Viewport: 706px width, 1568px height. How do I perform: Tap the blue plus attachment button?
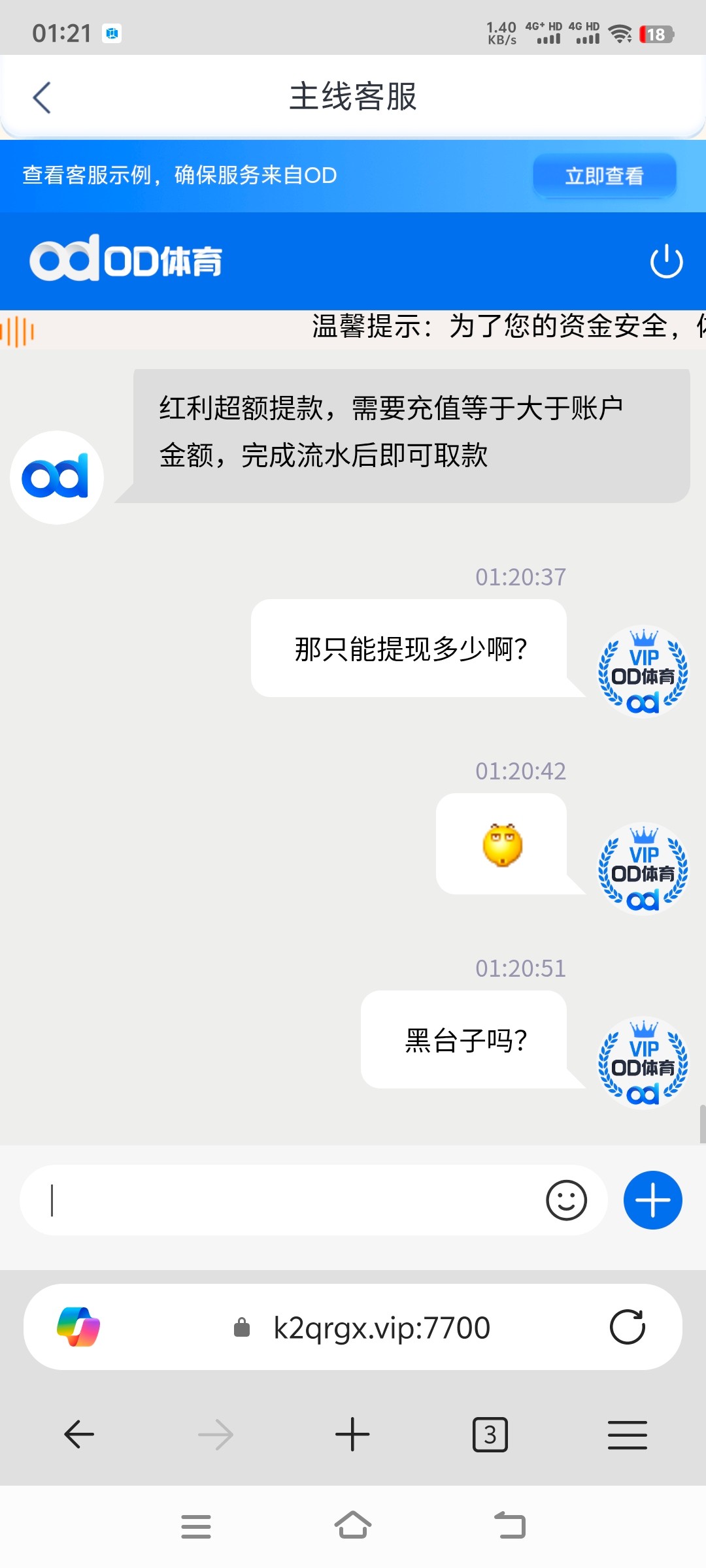(652, 1200)
